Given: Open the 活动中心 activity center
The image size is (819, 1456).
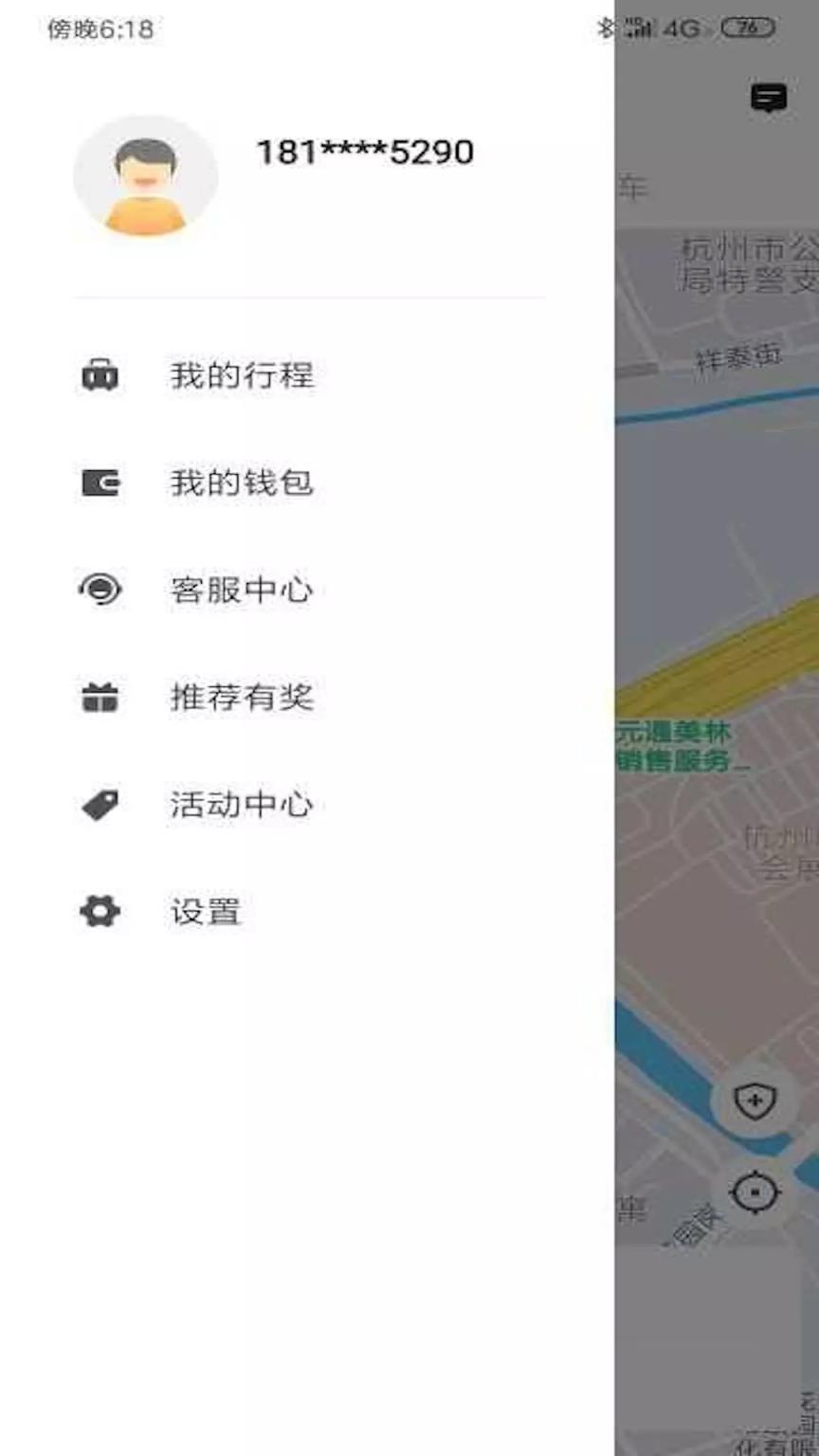Looking at the screenshot, I should coord(242,804).
